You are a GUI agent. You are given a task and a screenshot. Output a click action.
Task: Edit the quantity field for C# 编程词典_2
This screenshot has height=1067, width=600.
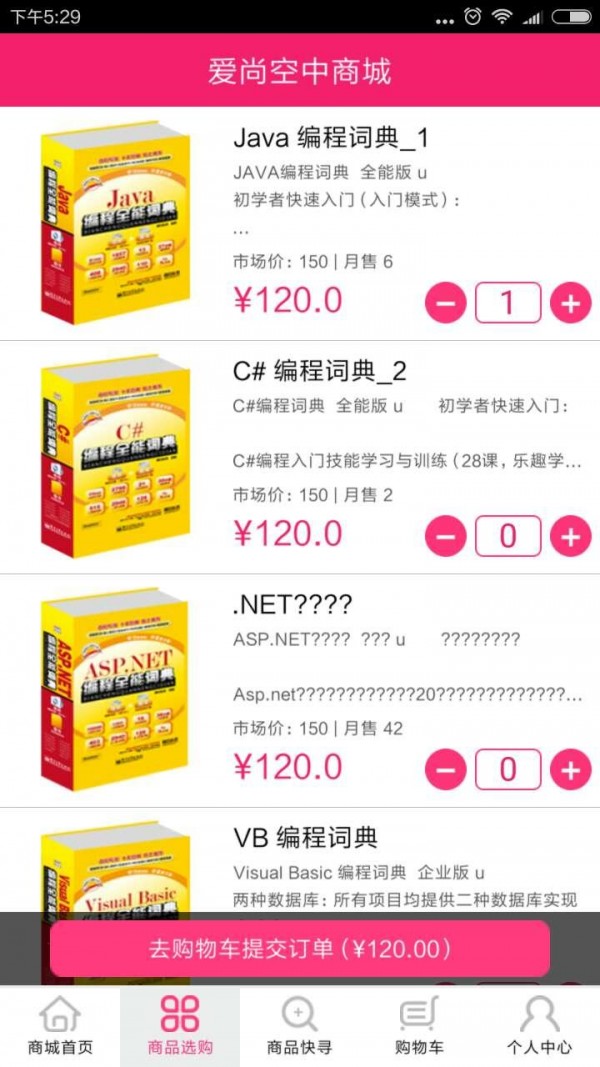508,537
